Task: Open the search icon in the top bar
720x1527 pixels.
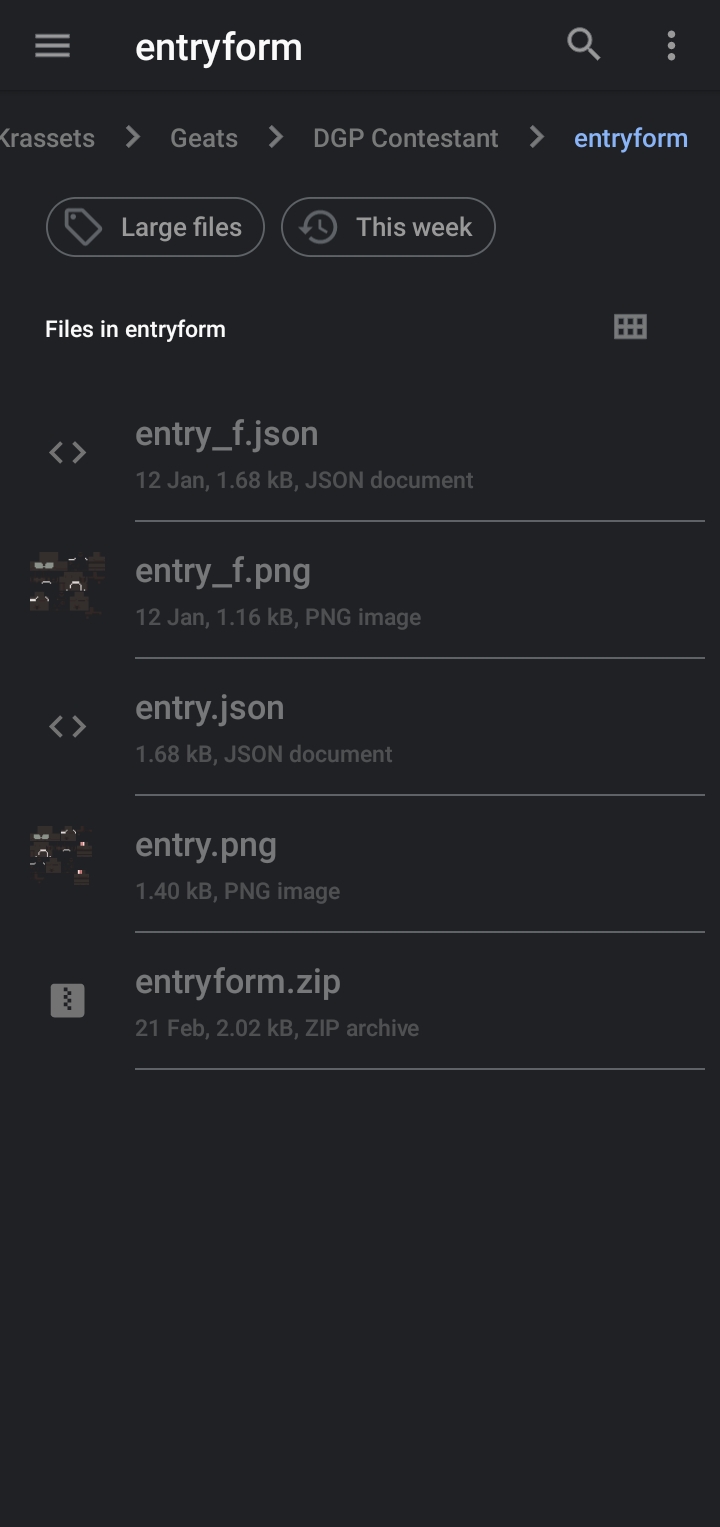Action: [x=584, y=45]
